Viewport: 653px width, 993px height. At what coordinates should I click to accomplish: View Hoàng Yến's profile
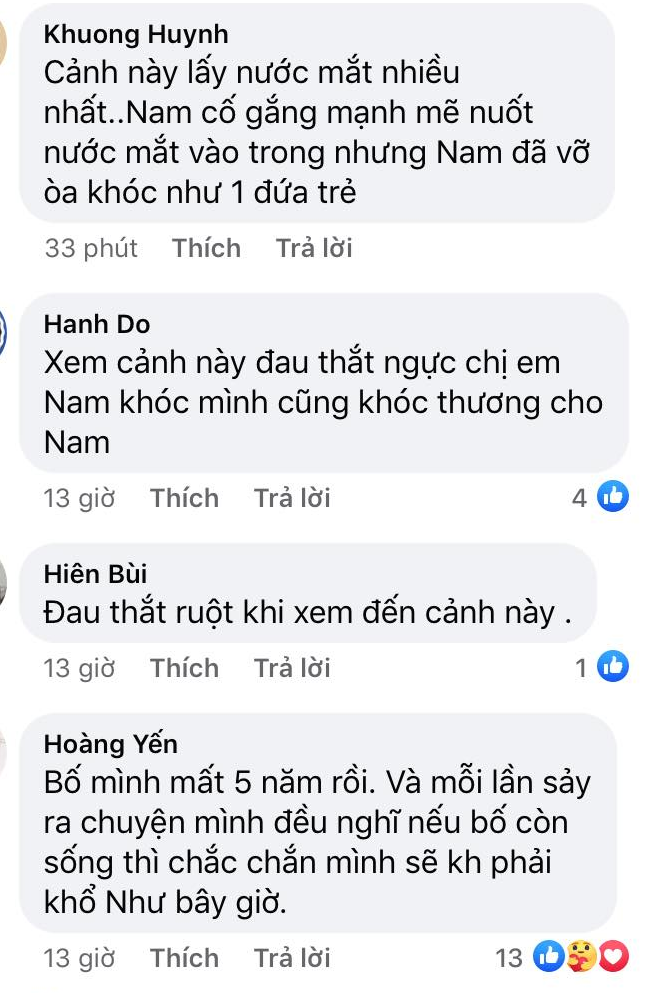[111, 744]
